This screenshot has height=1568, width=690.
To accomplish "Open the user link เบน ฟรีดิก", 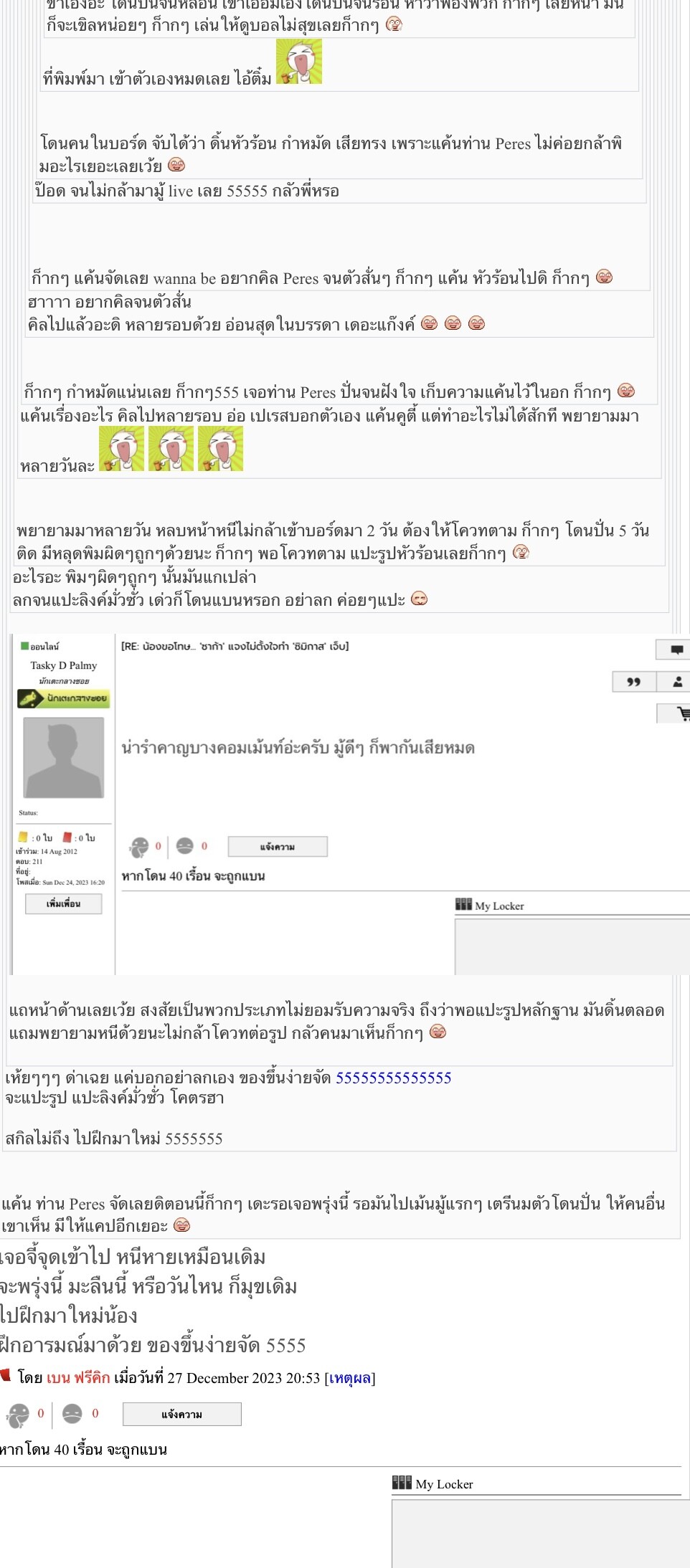I will point(78,1377).
